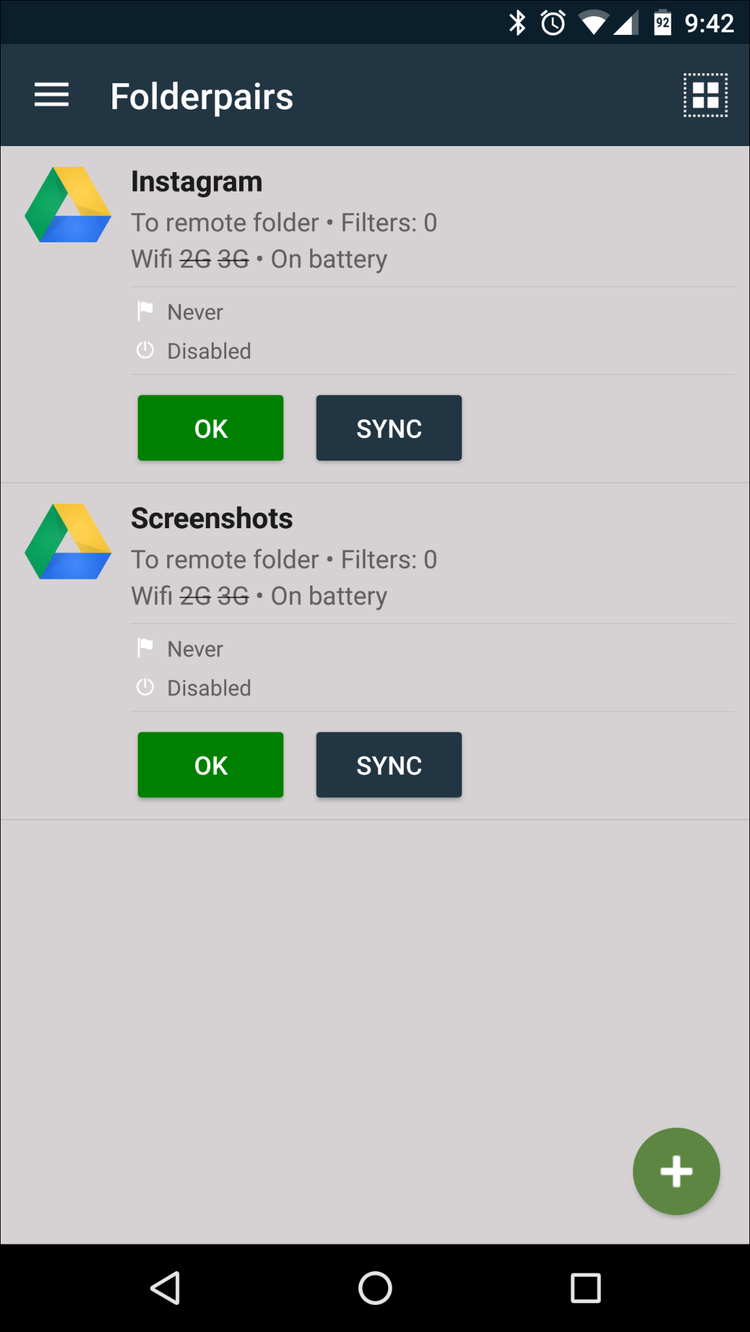This screenshot has height=1332, width=750.
Task: Tap the Google Drive icon for Instagram folderpair
Action: pyautogui.click(x=67, y=204)
